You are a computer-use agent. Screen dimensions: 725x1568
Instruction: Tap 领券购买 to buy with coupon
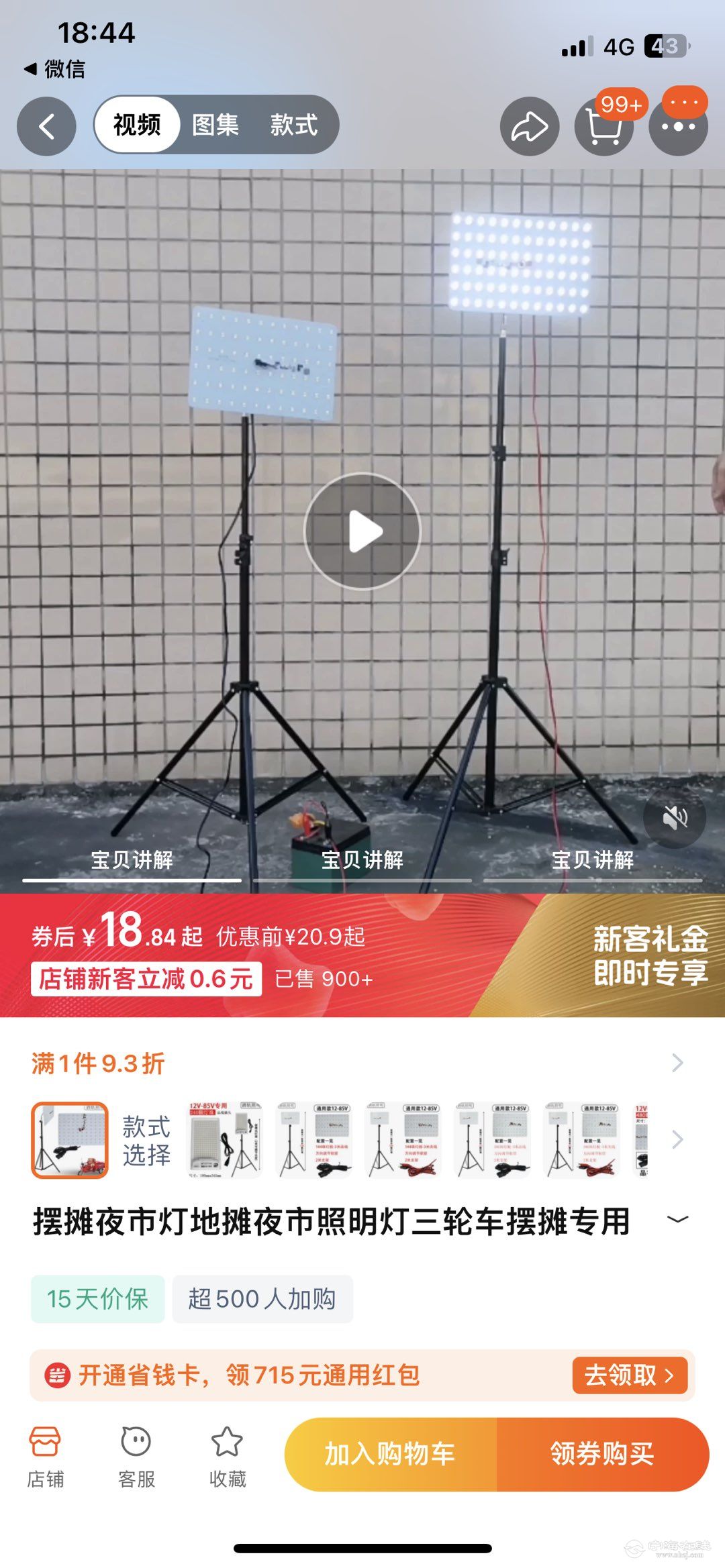tap(602, 1454)
